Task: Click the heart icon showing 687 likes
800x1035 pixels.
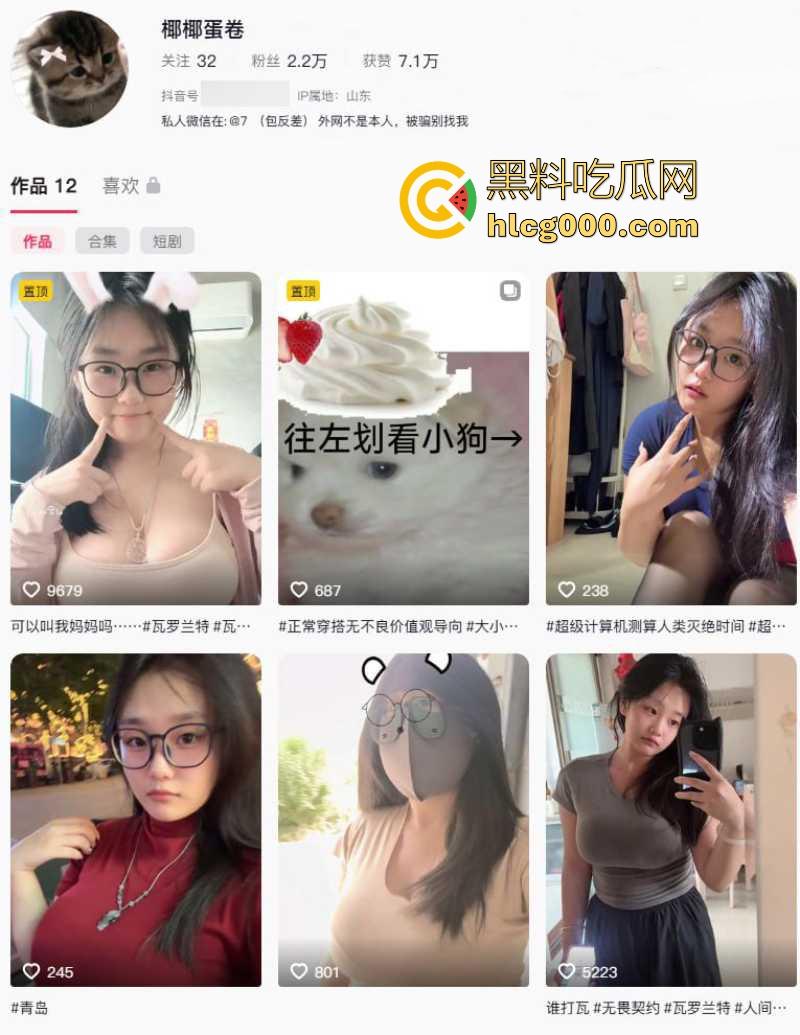Action: (297, 590)
